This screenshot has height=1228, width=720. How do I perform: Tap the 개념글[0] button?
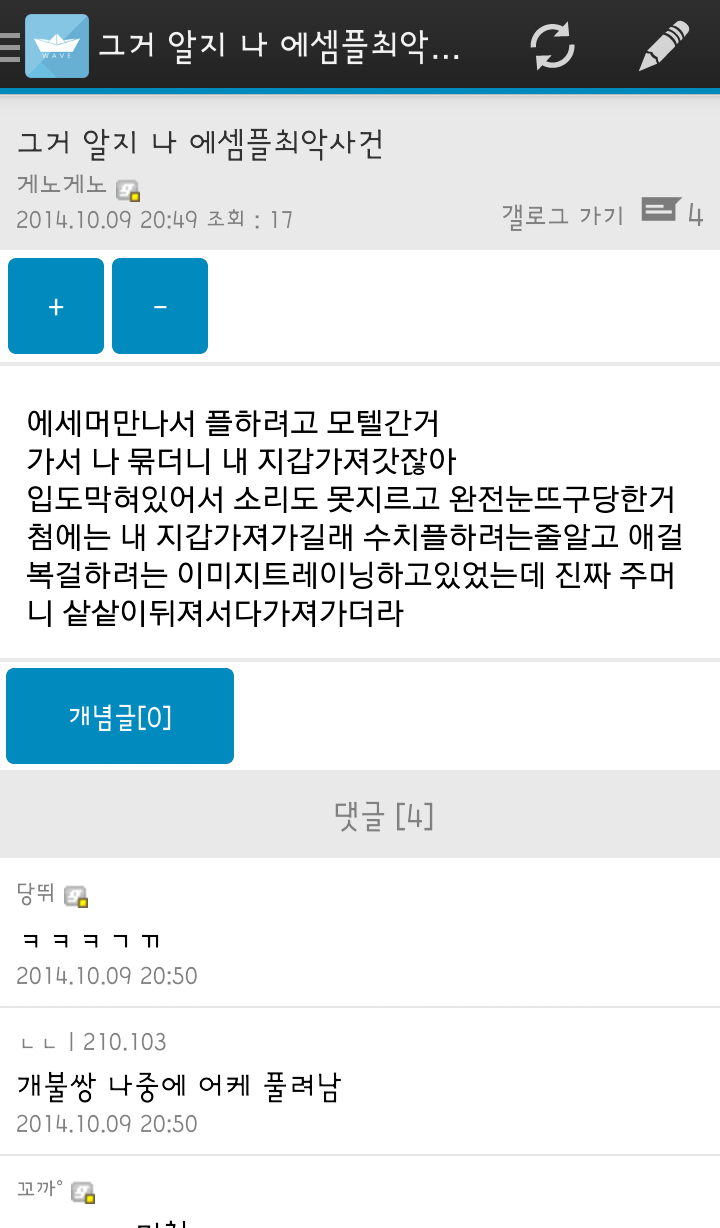[x=120, y=716]
